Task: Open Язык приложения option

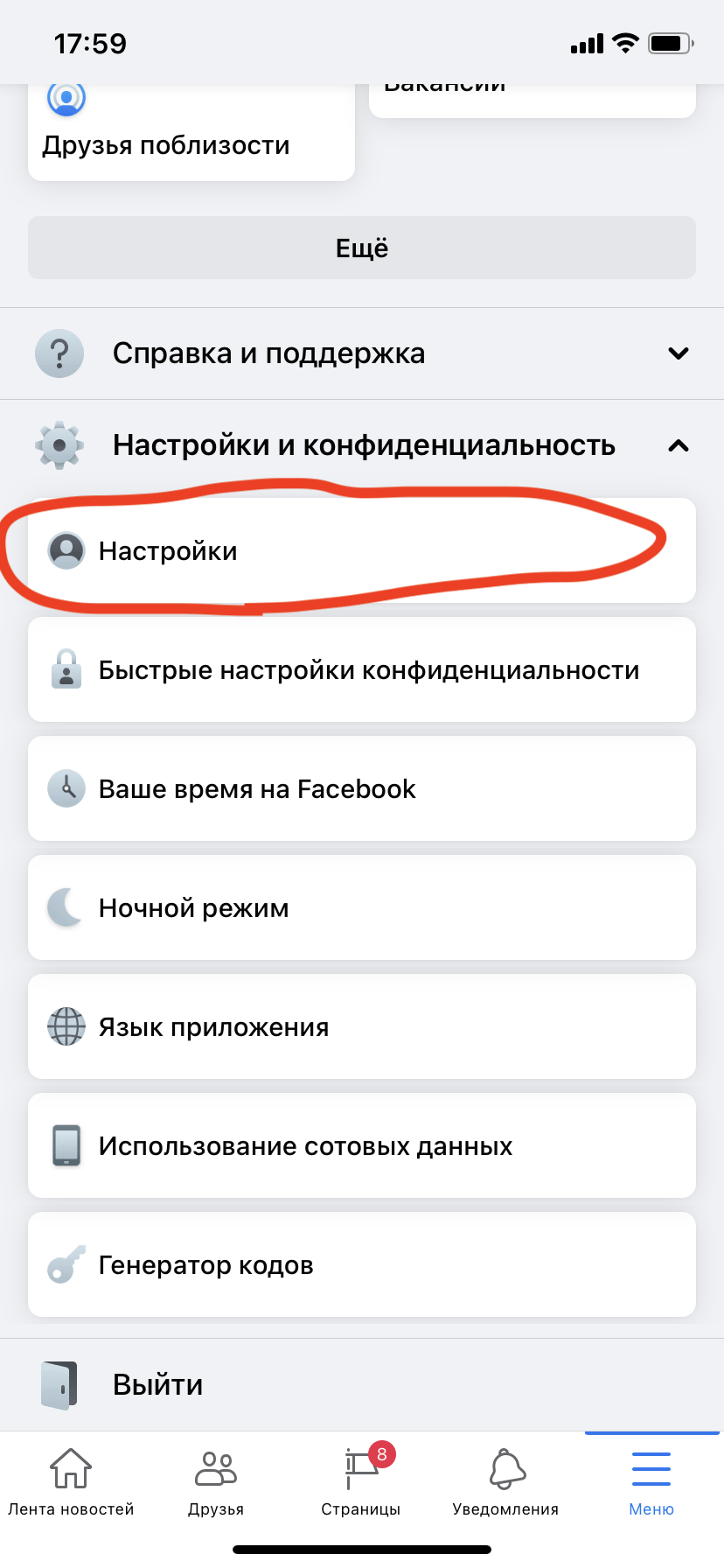Action: pyautogui.click(x=362, y=1026)
